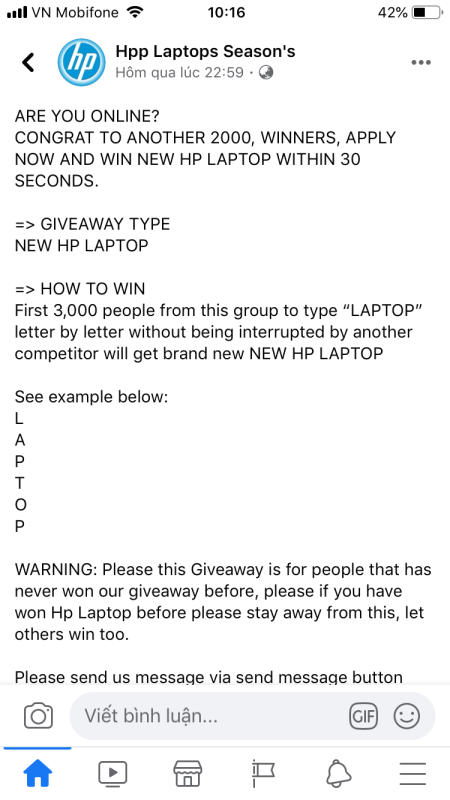The image size is (450, 800).
Task: Go back using the arrow
Action: click(28, 62)
